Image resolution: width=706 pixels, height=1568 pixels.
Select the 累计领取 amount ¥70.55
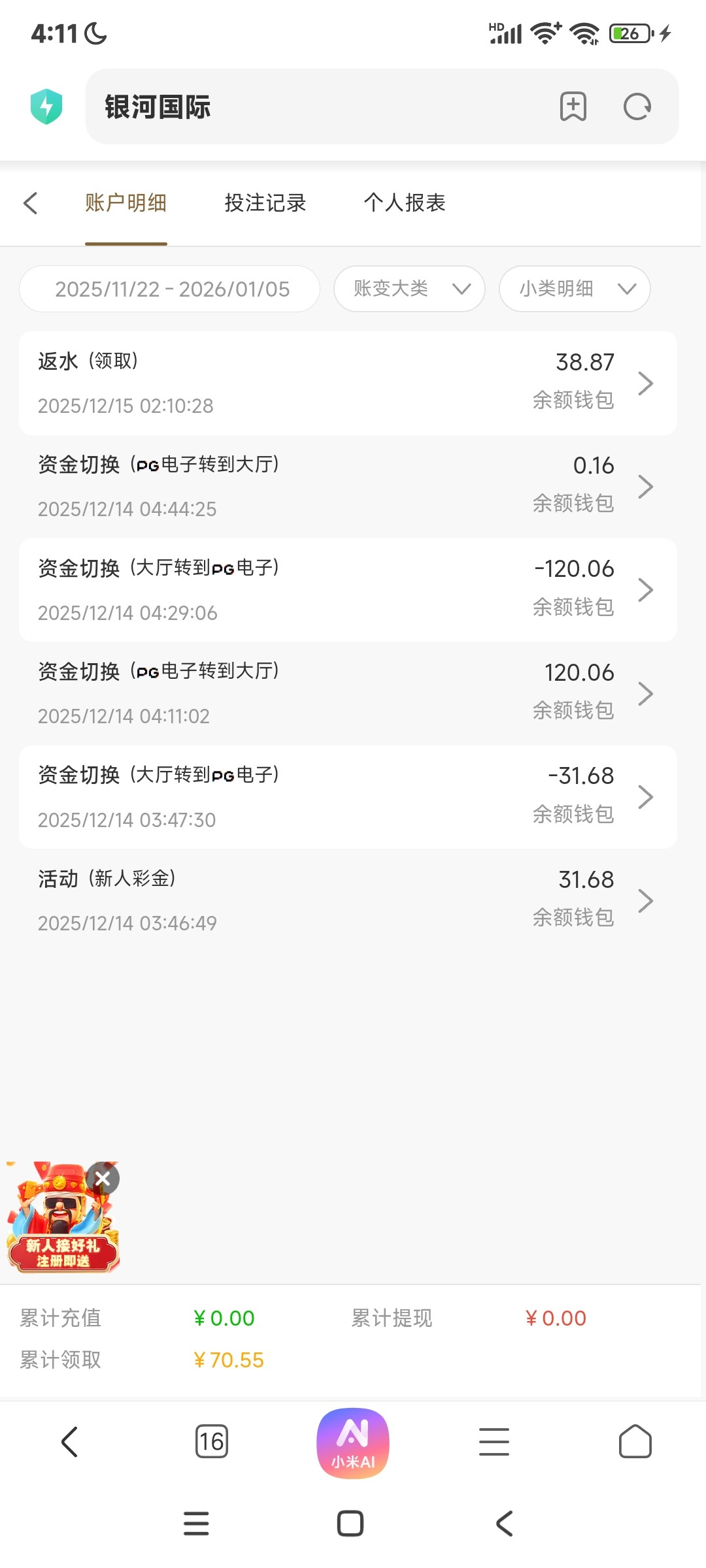coord(229,1360)
